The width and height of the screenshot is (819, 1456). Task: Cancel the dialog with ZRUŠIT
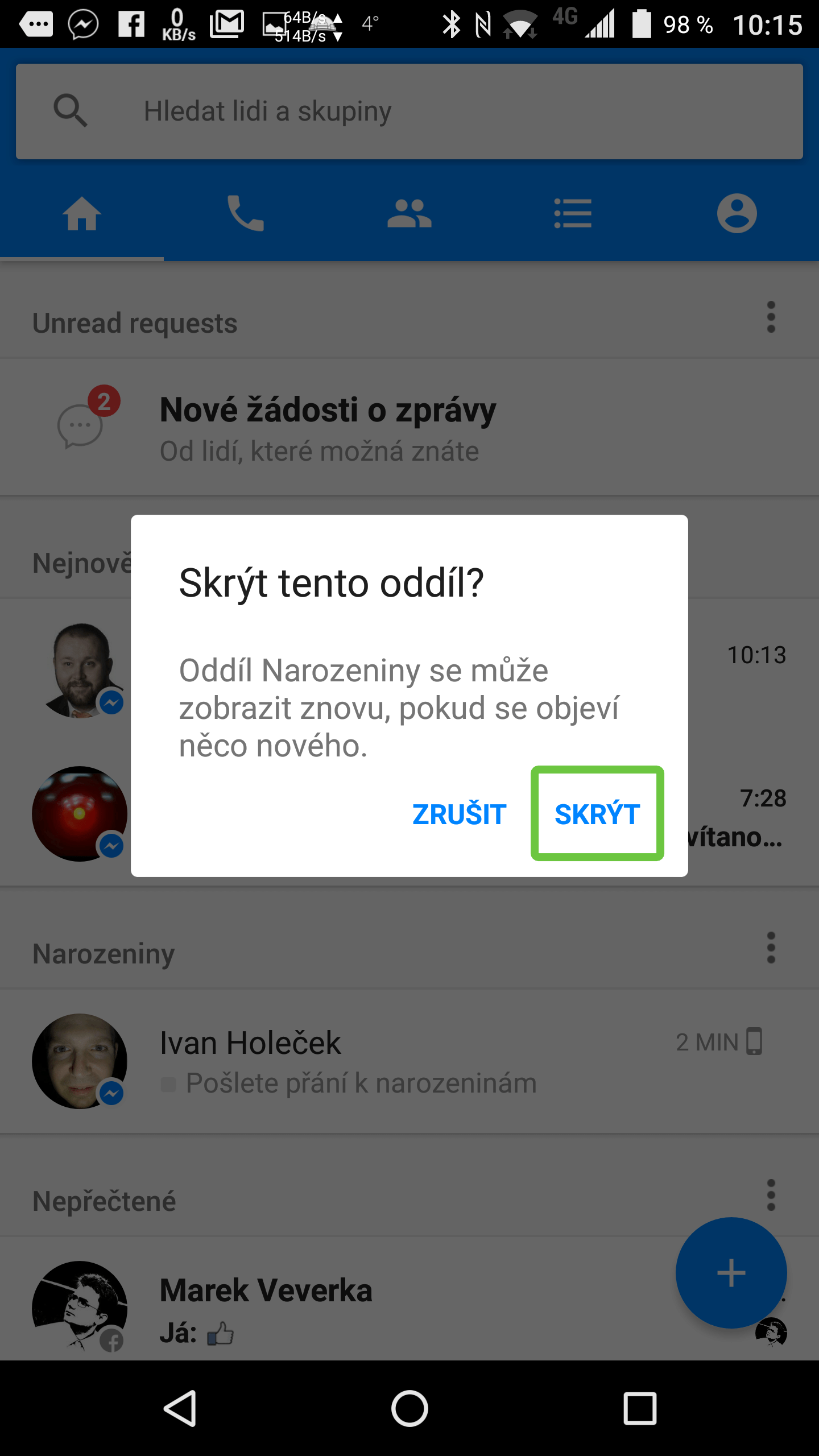pyautogui.click(x=459, y=814)
